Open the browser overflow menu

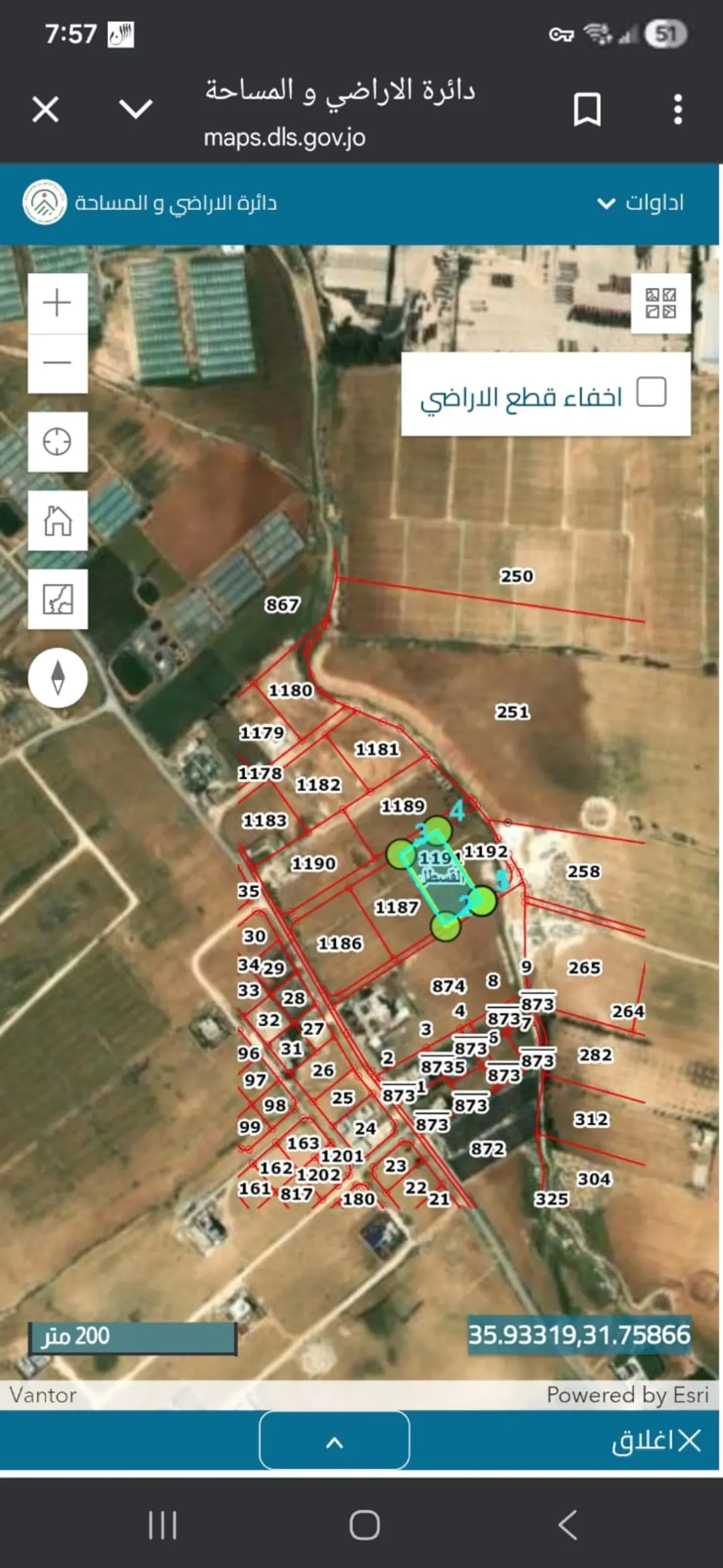(678, 109)
